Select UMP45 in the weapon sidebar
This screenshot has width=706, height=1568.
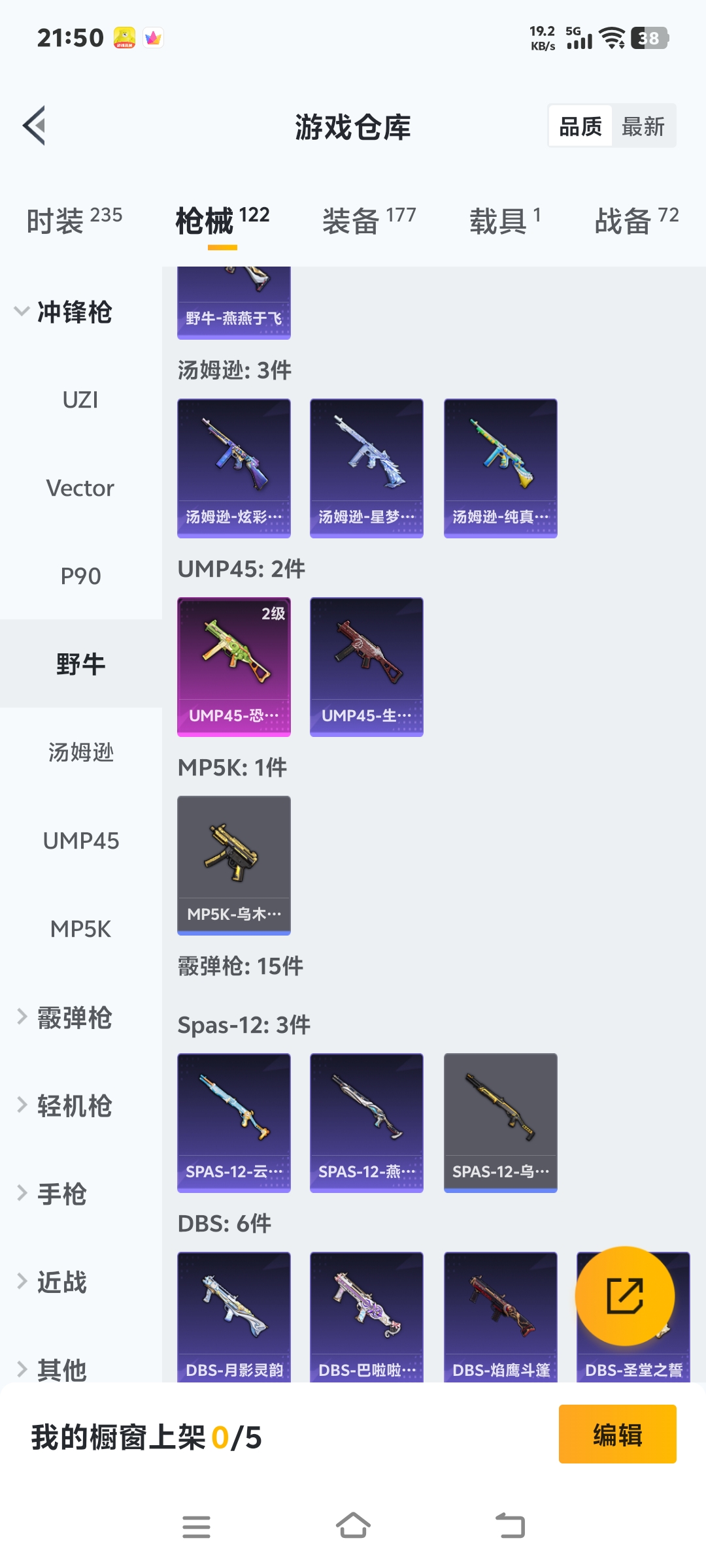(81, 841)
